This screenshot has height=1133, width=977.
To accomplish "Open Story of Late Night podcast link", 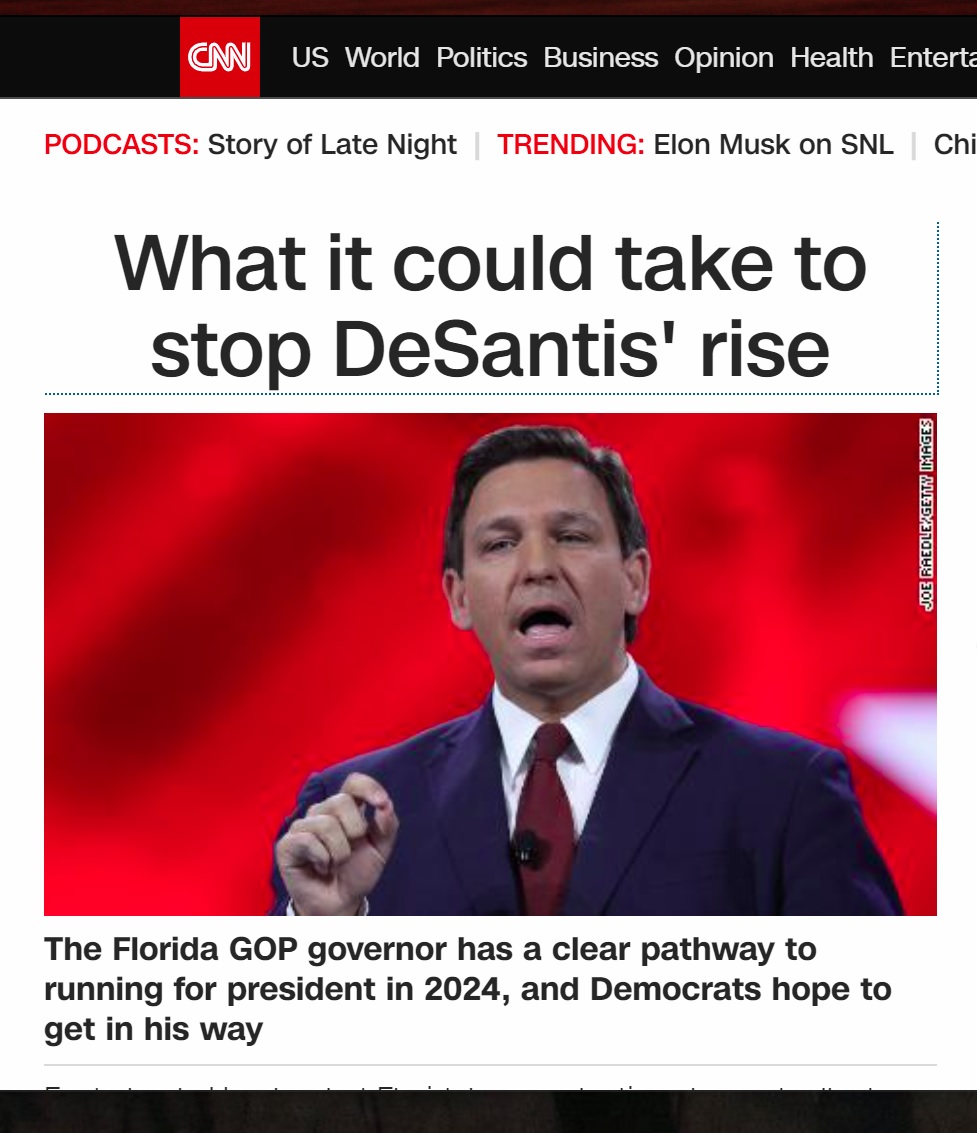I will click(x=332, y=145).
